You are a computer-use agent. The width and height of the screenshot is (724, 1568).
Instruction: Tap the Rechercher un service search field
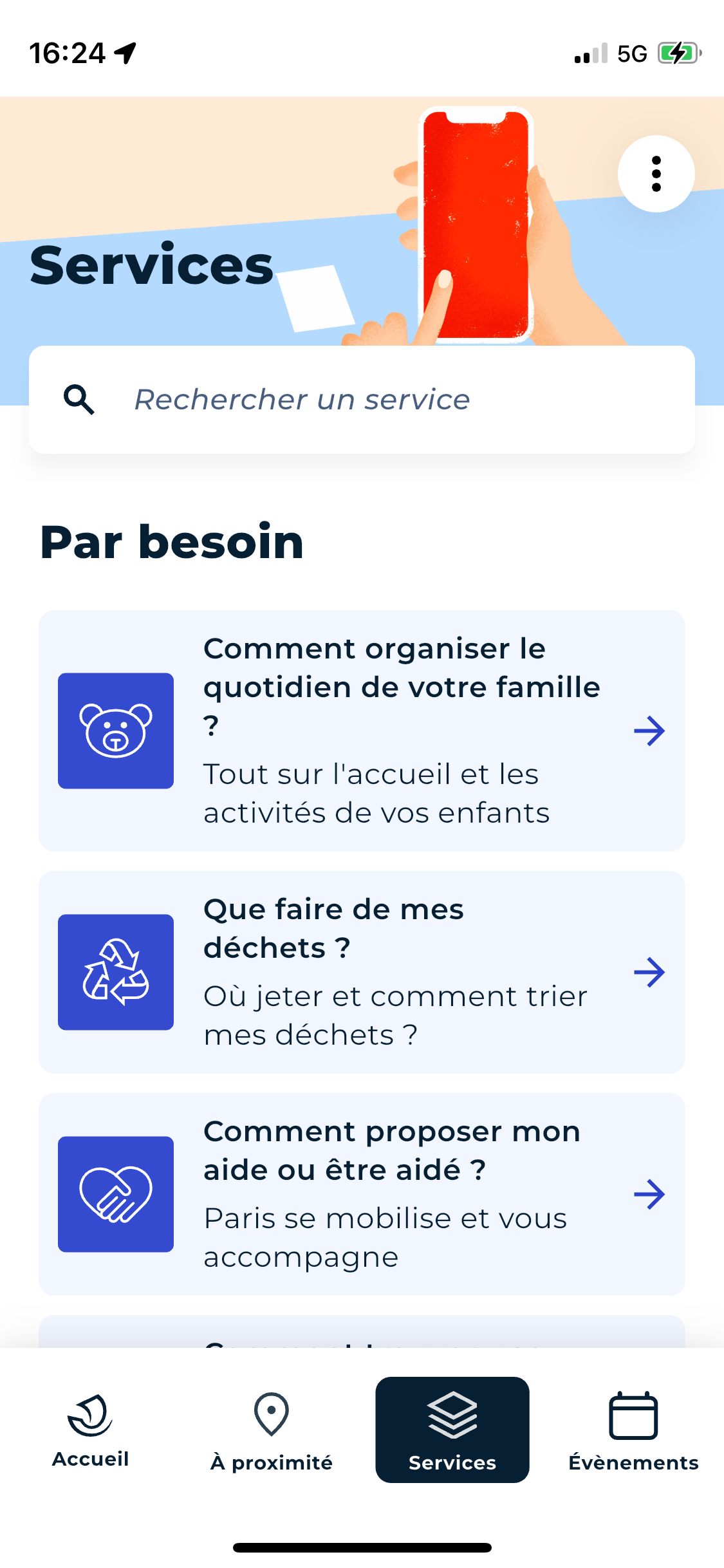362,399
